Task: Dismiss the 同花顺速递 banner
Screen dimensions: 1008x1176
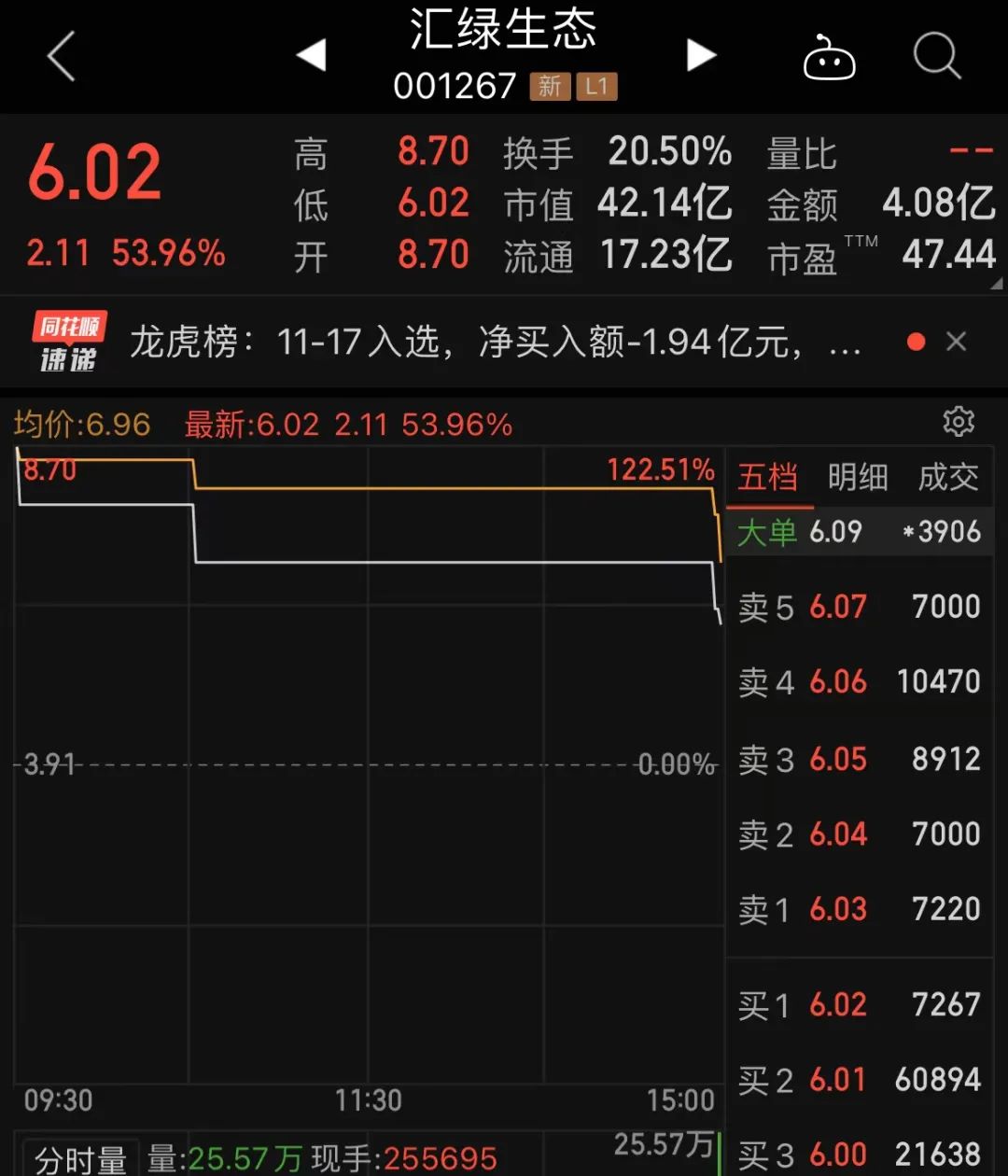Action: [956, 343]
